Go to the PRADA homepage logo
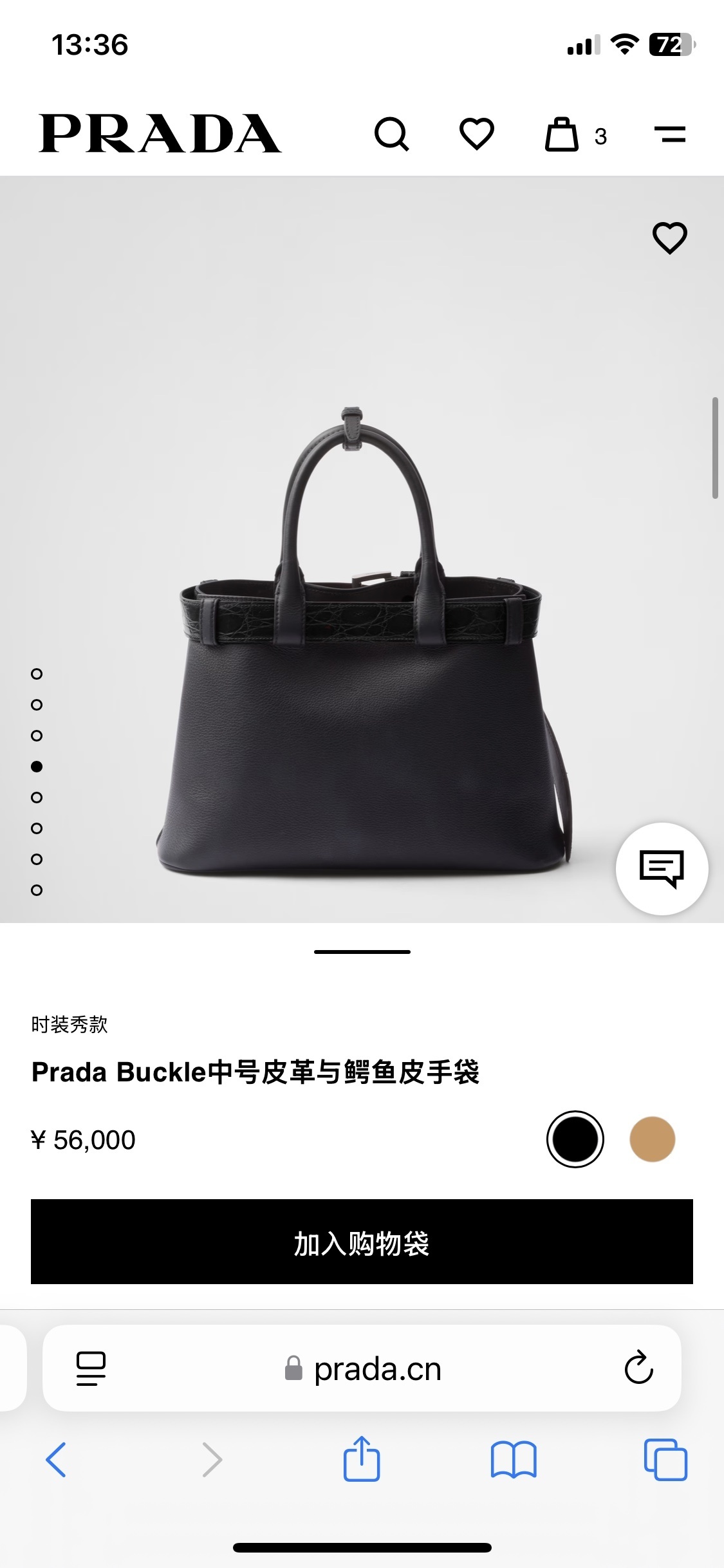The height and width of the screenshot is (1568, 724). point(160,134)
